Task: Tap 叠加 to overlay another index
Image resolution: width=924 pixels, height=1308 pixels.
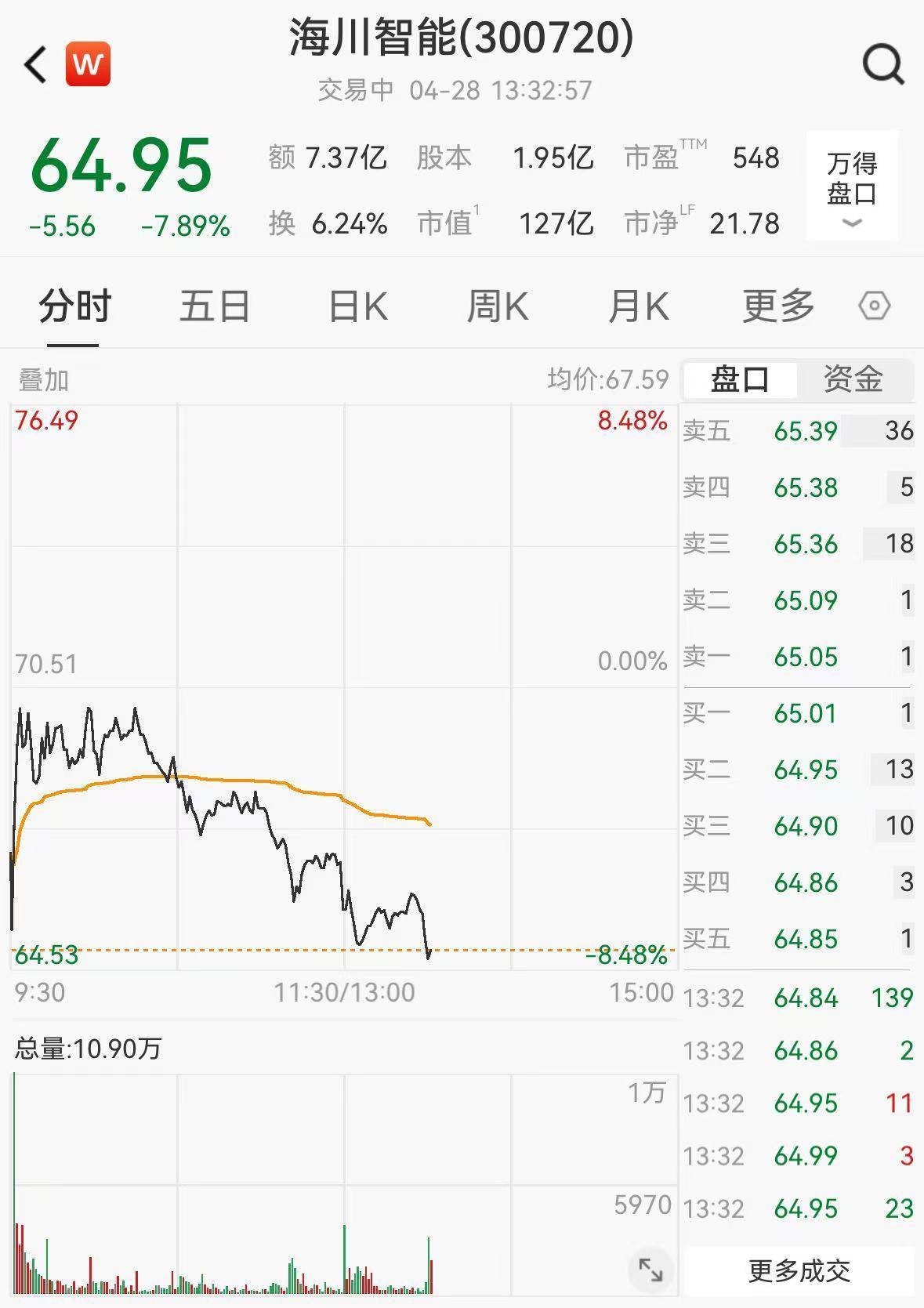Action: (x=43, y=381)
